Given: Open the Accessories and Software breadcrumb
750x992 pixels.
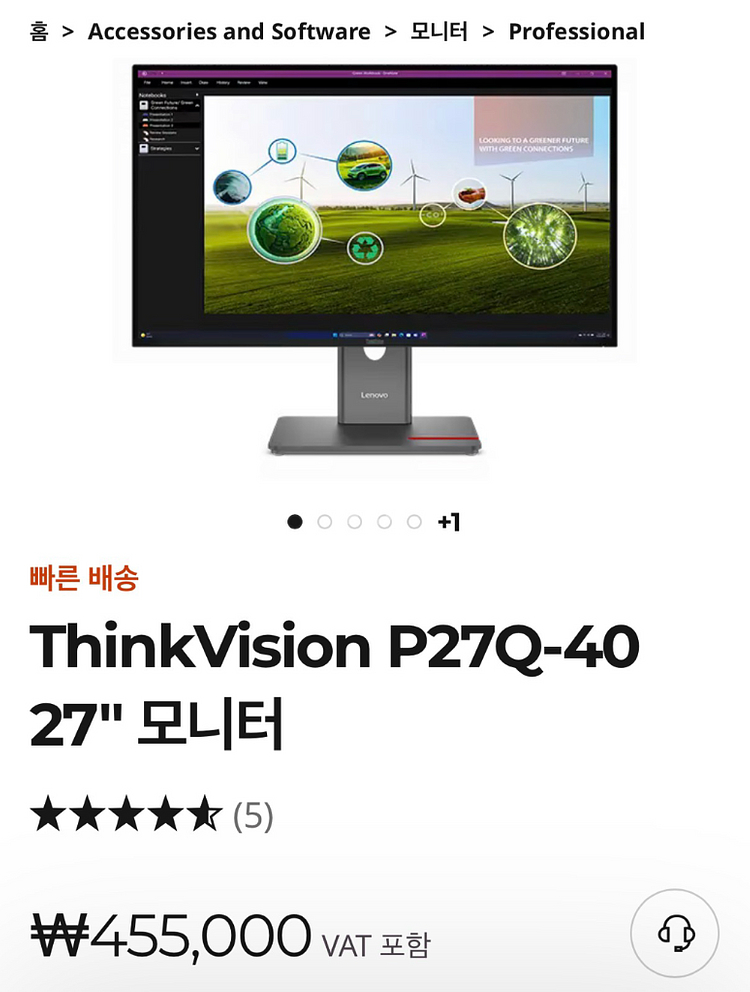Looking at the screenshot, I should click(x=229, y=31).
